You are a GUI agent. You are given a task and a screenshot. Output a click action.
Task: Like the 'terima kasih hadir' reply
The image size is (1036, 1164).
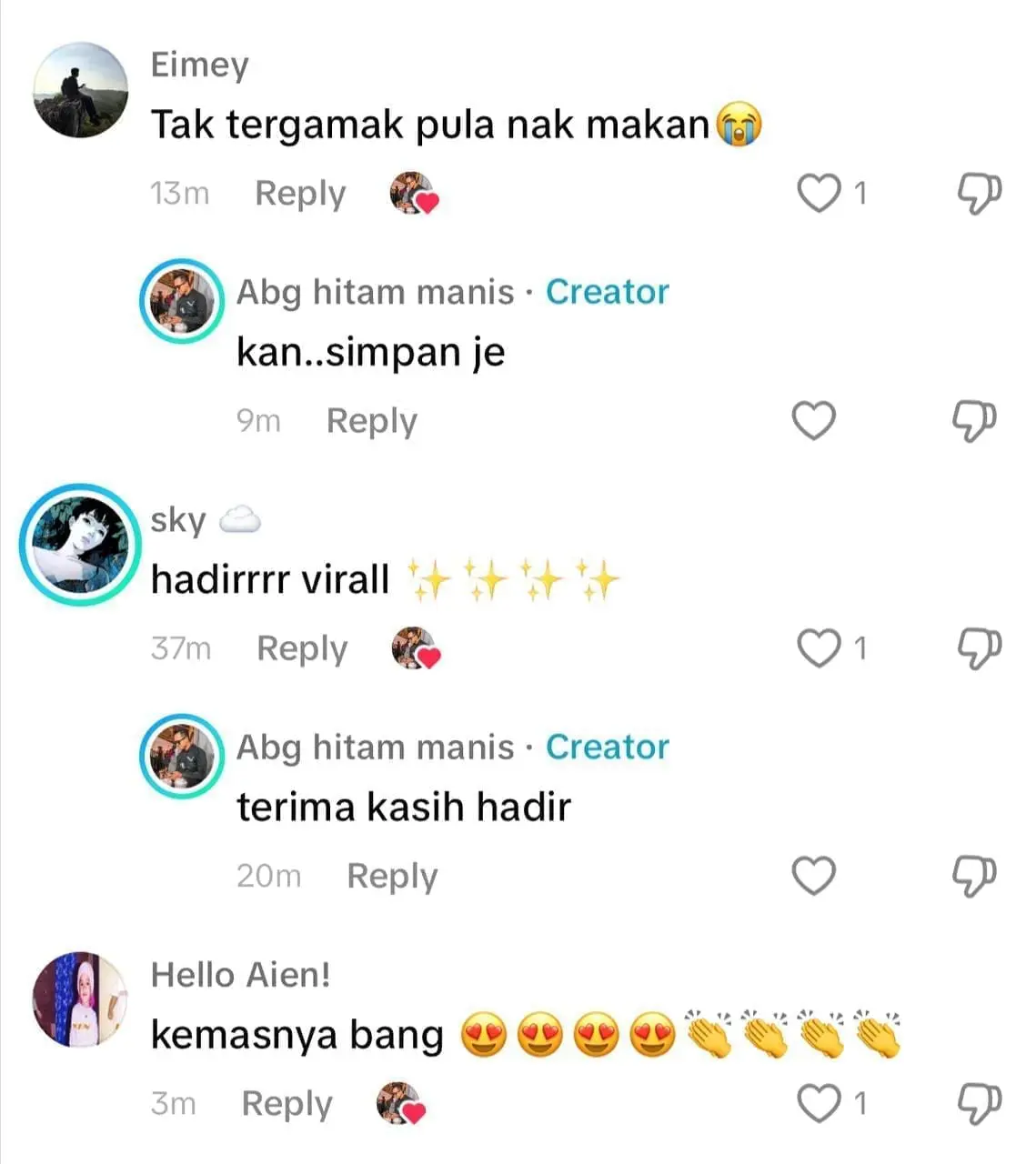(x=813, y=876)
